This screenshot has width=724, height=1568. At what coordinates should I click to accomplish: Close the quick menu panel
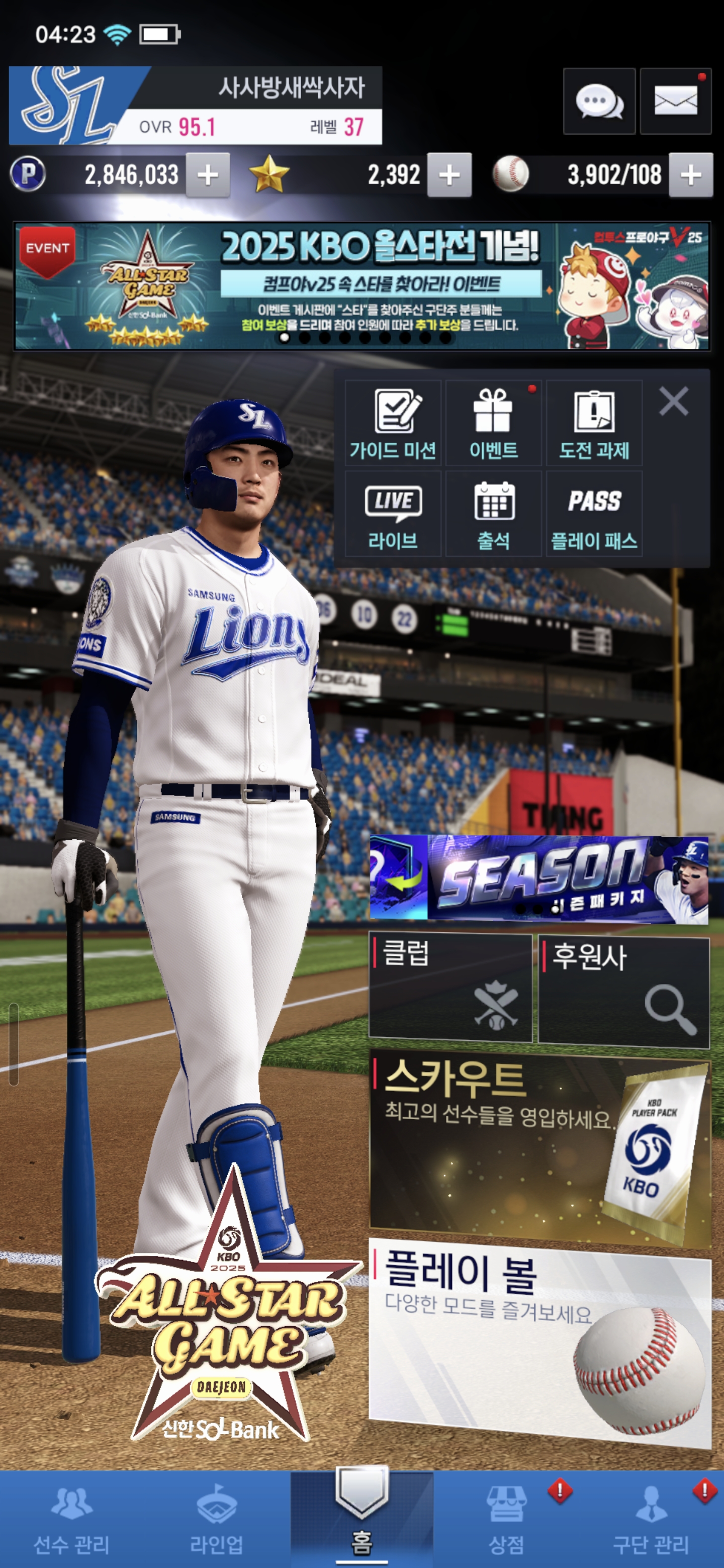[673, 402]
